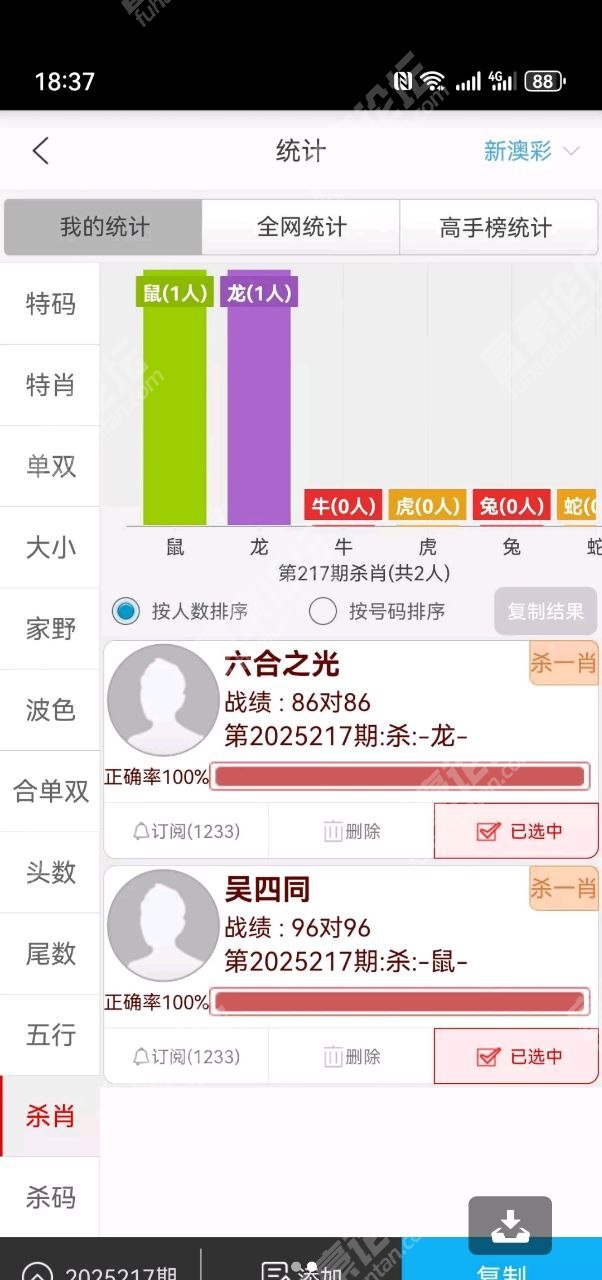Toggle 已选中 for 吴四同
Screen dimensions: 602x1280
pos(516,1056)
